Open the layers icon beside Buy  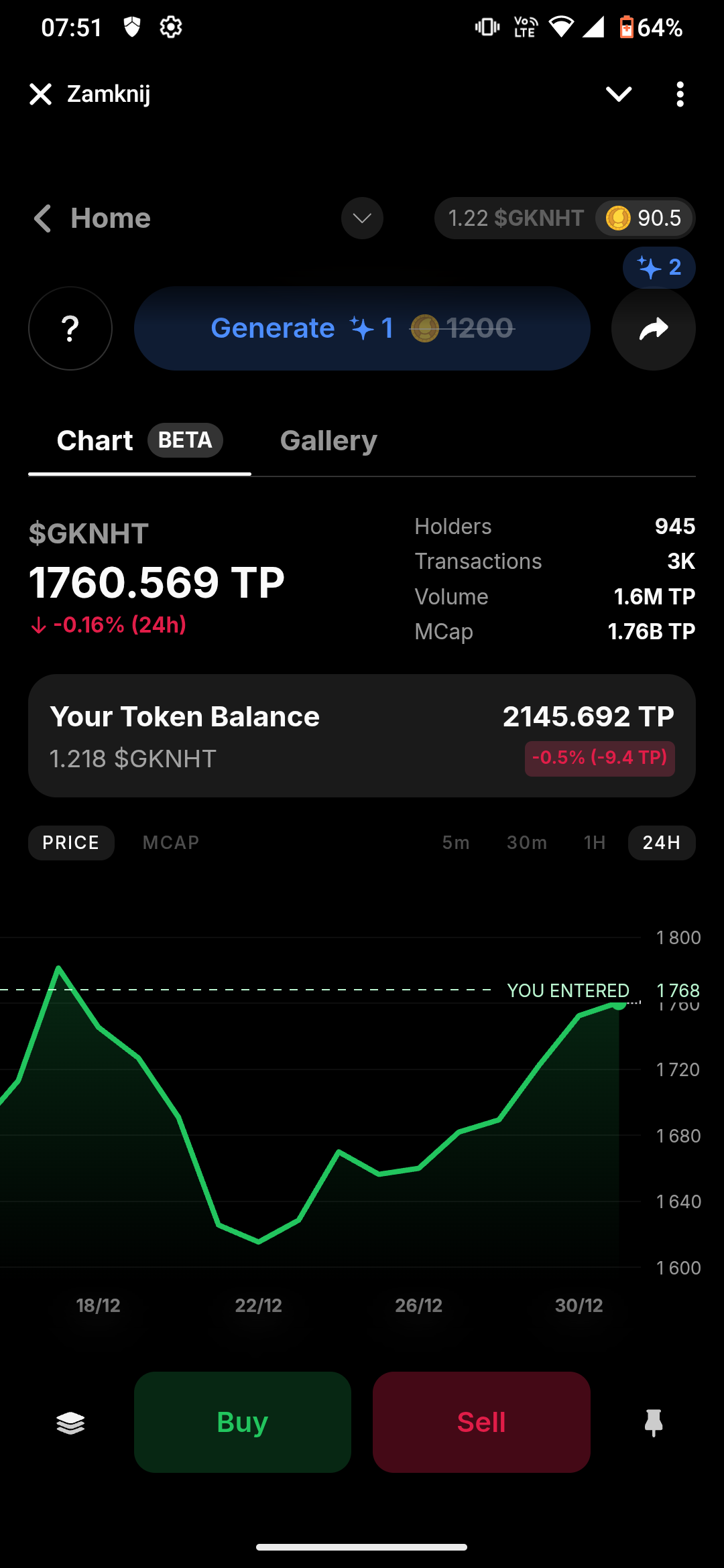(70, 1423)
